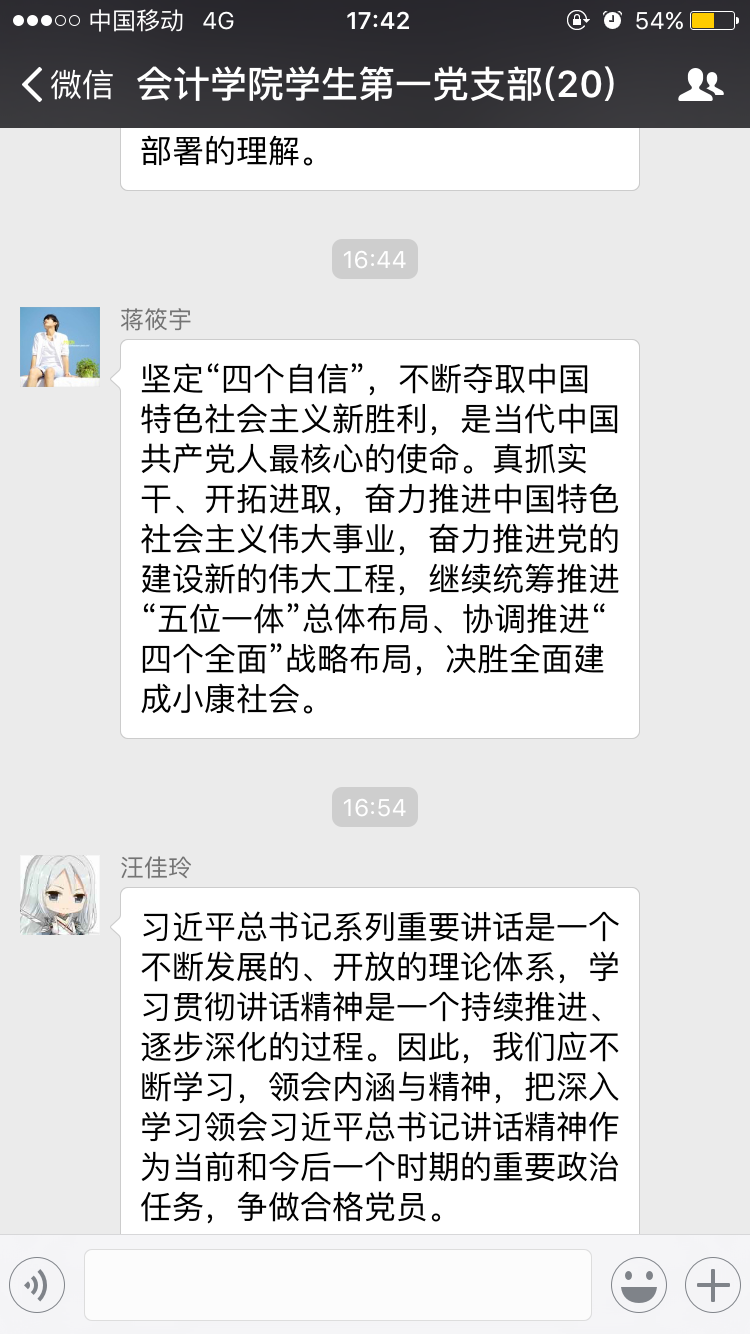Image resolution: width=750 pixels, height=1334 pixels.
Task: Open 汪佳玲's profile avatar
Action: [60, 895]
